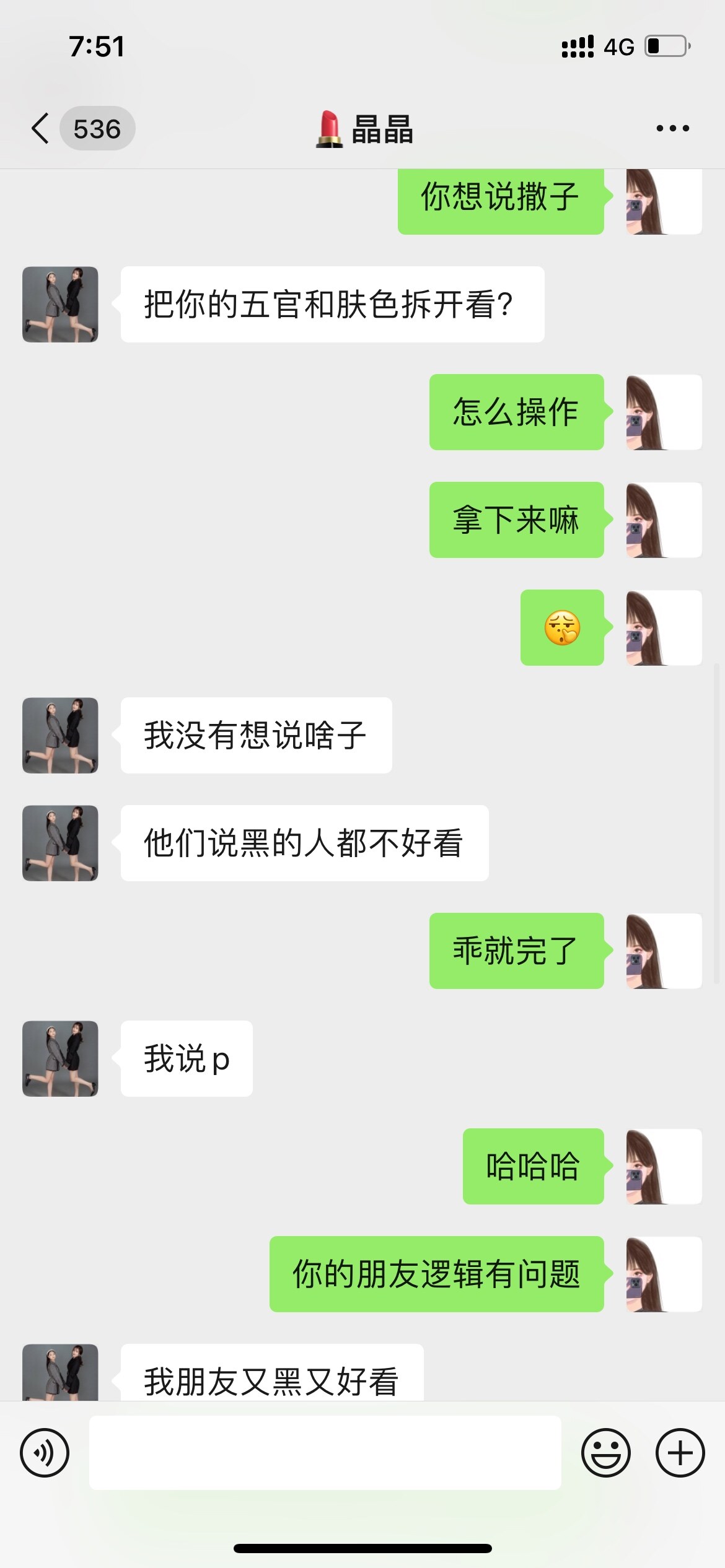The width and height of the screenshot is (725, 1568).
Task: Open the plus attachments menu
Action: pos(680,1453)
